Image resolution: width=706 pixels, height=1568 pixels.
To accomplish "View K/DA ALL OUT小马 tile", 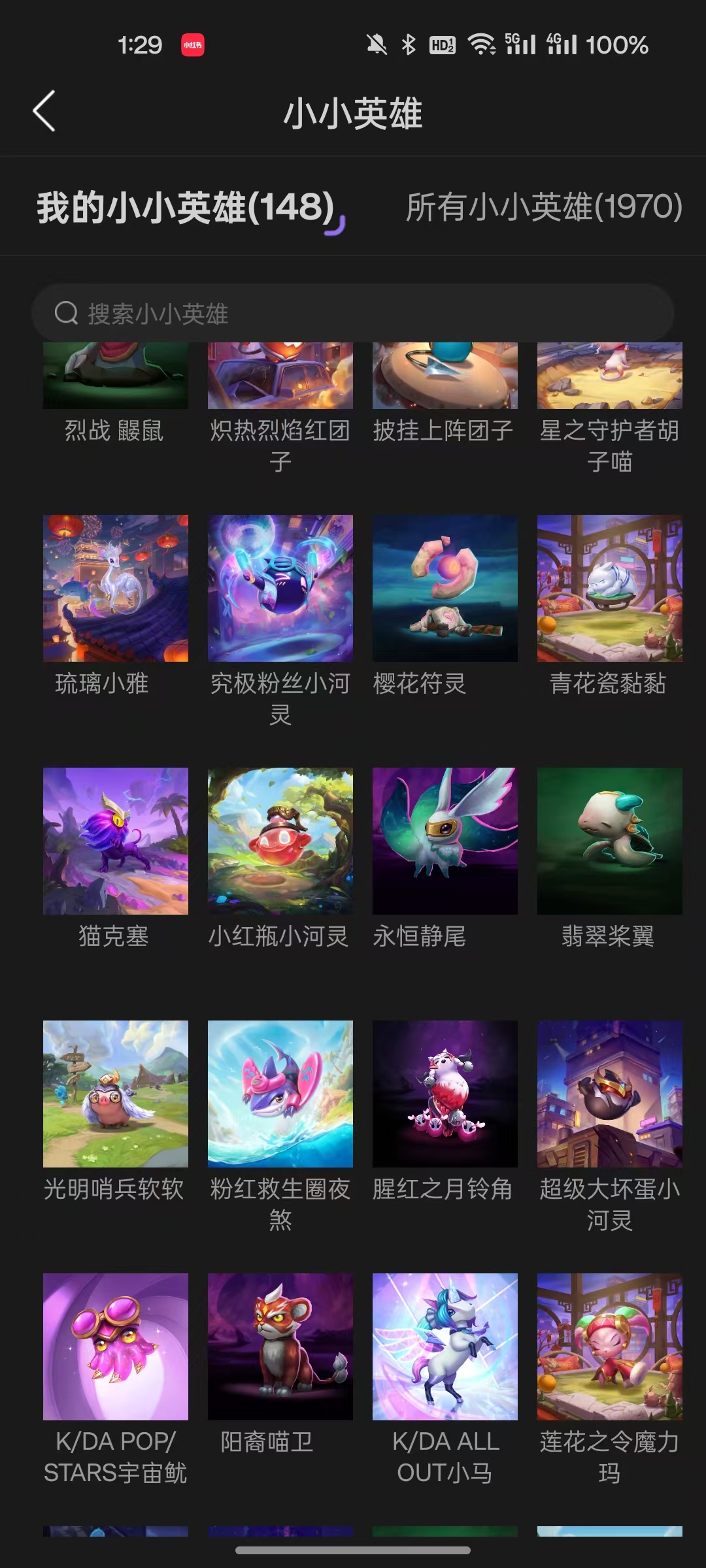I will [x=445, y=1347].
